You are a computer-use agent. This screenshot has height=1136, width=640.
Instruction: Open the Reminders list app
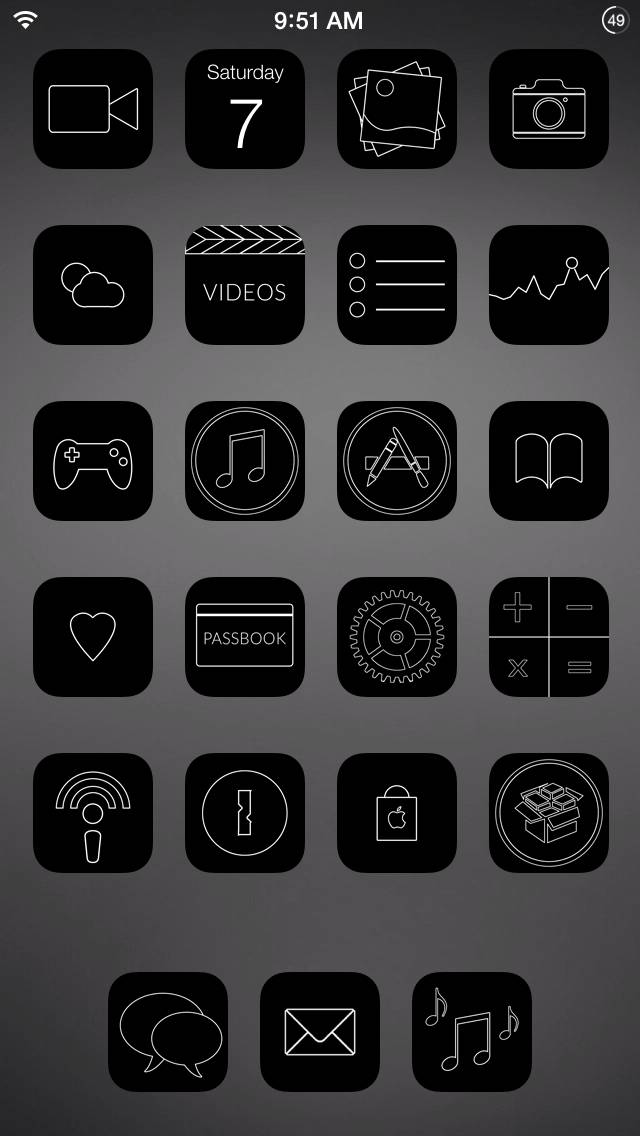pyautogui.click(x=396, y=285)
